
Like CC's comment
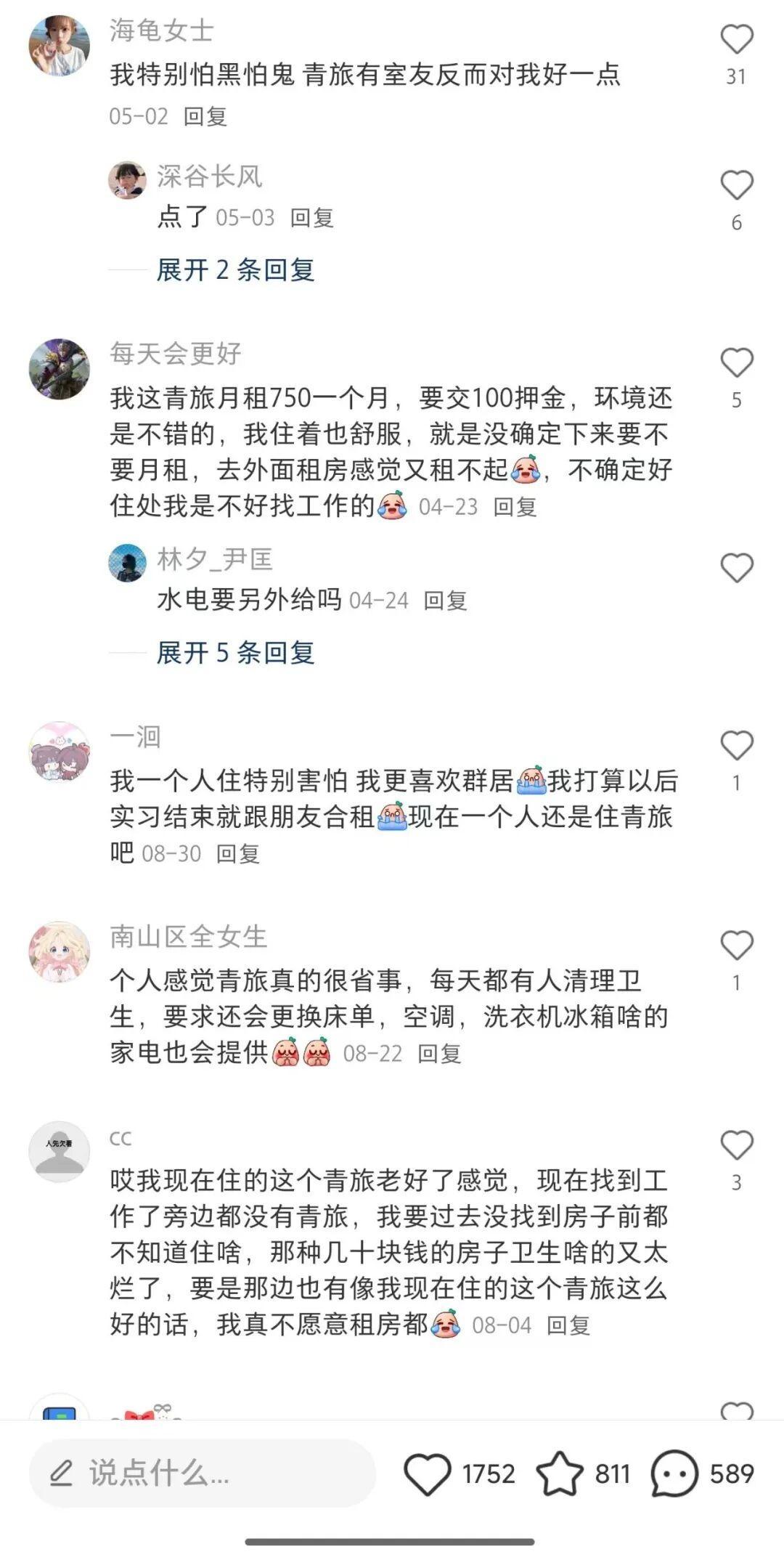tap(736, 1145)
